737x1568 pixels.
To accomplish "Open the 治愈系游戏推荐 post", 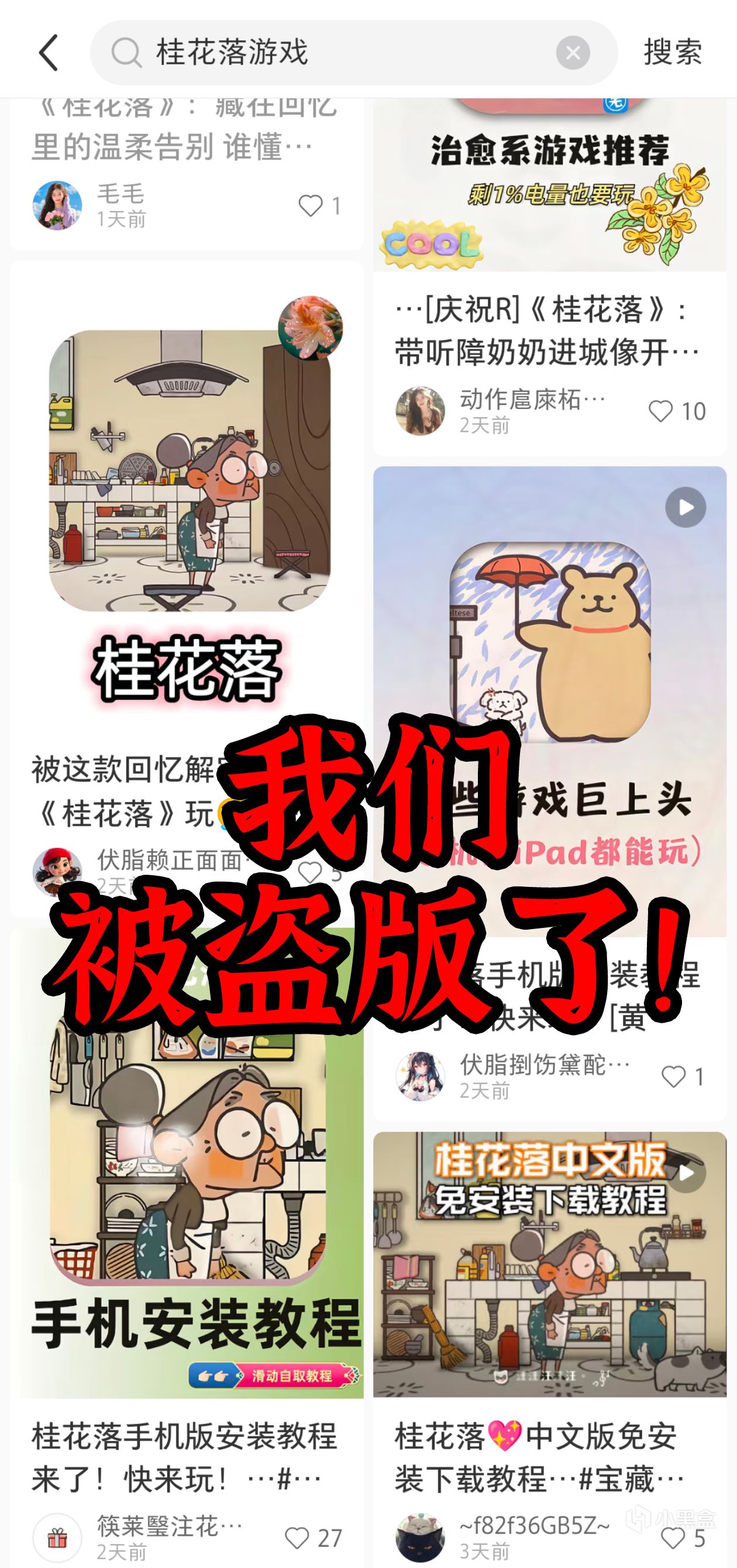I will (550, 183).
